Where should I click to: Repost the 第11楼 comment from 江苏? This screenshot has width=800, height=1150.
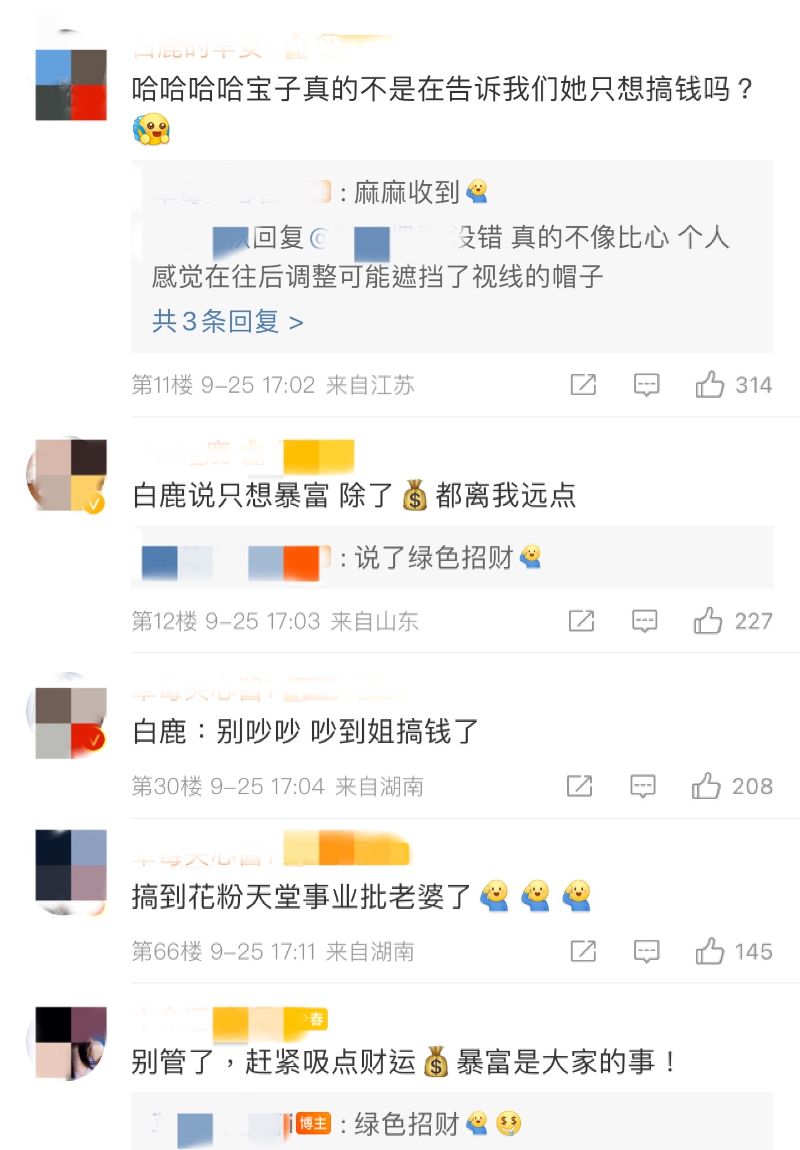pyautogui.click(x=583, y=385)
